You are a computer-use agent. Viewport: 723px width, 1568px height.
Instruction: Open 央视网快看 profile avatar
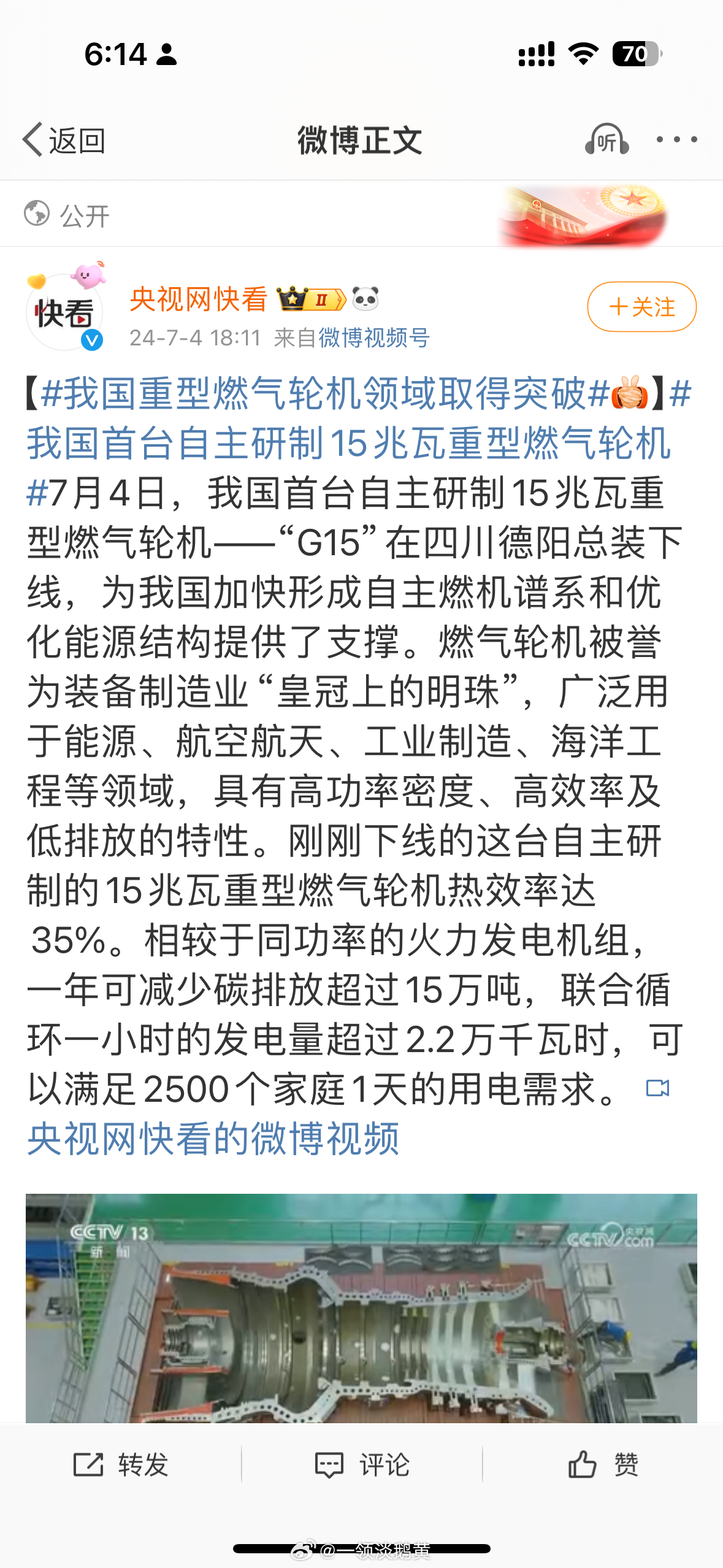pos(64,312)
